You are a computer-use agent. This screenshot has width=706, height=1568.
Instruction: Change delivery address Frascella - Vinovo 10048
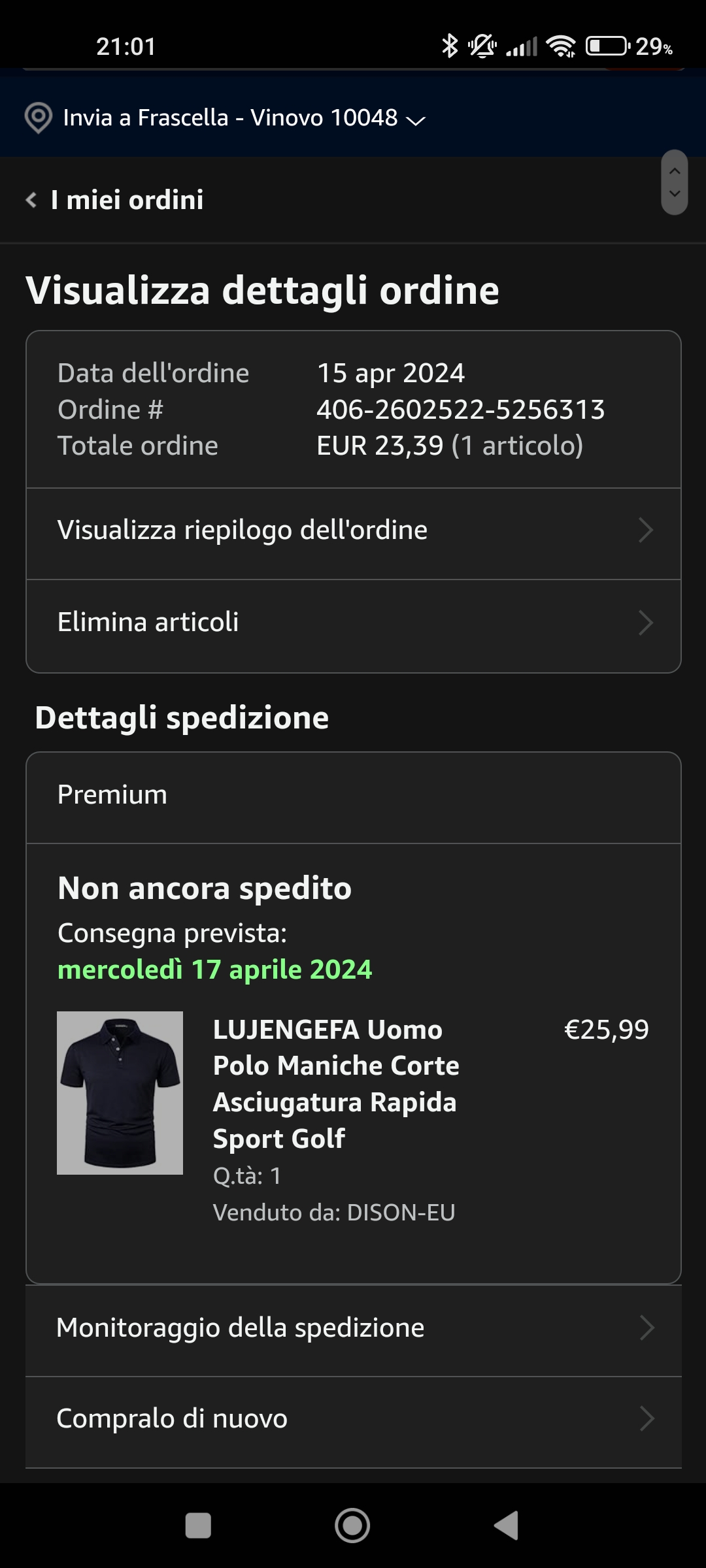point(226,118)
